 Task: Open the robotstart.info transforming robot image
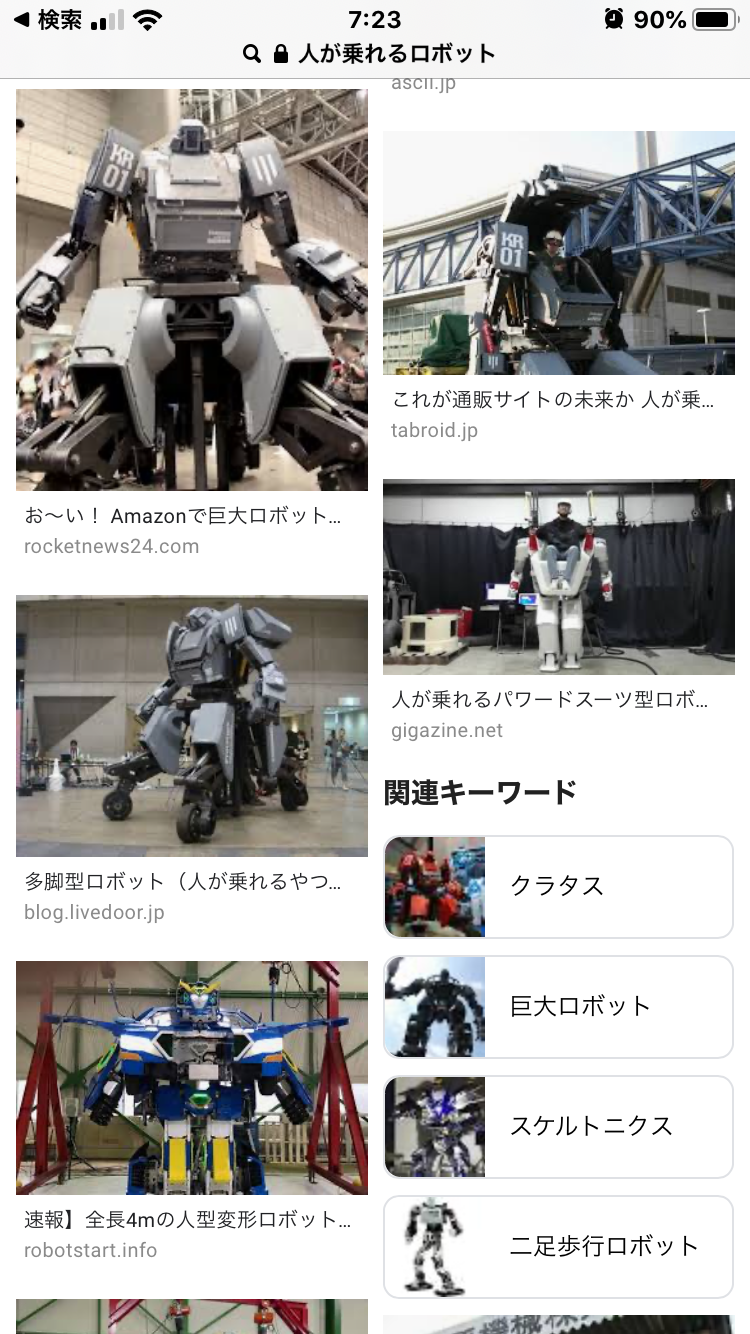192,1078
